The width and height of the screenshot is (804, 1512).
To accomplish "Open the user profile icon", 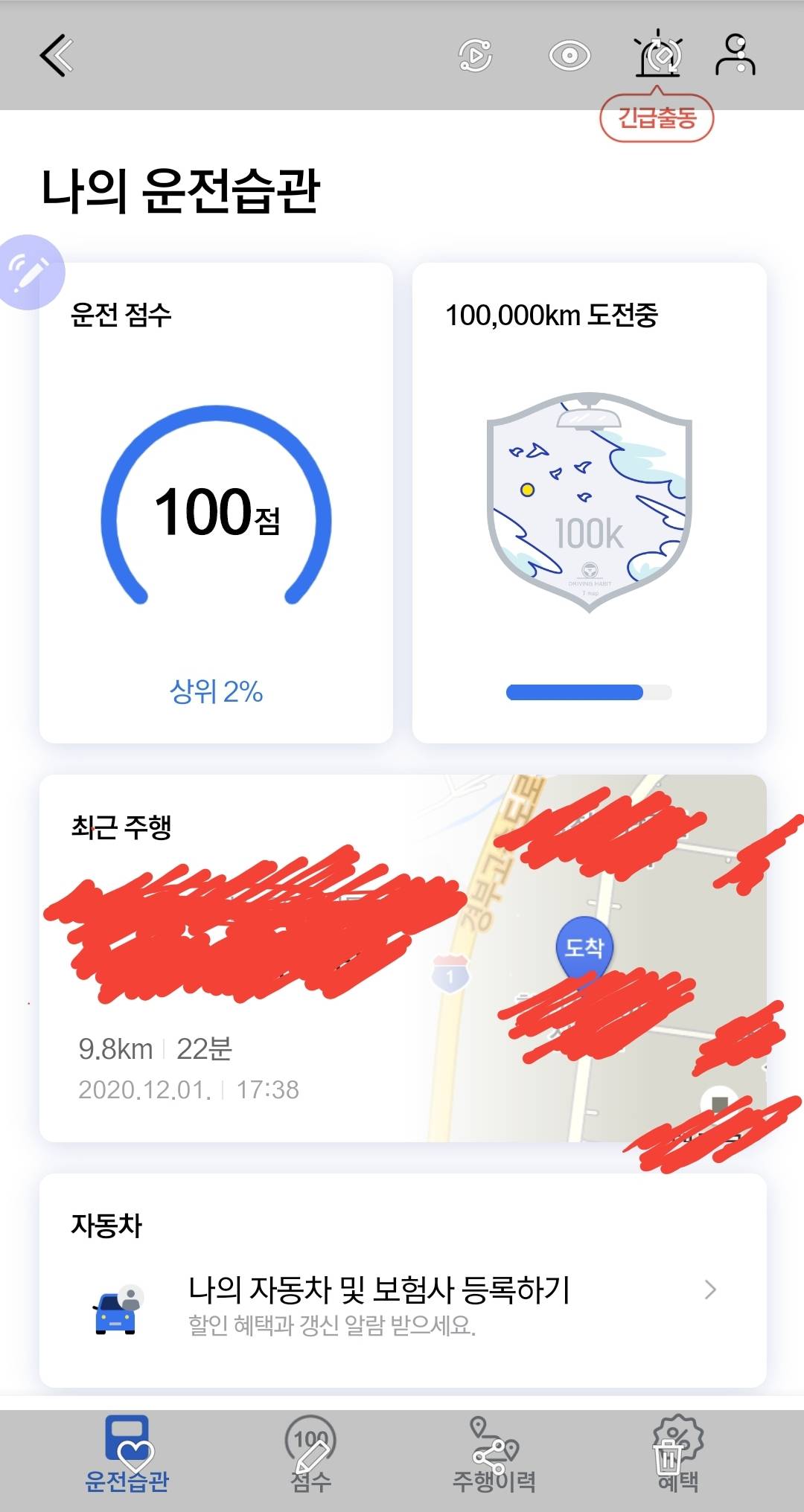I will pyautogui.click(x=735, y=55).
